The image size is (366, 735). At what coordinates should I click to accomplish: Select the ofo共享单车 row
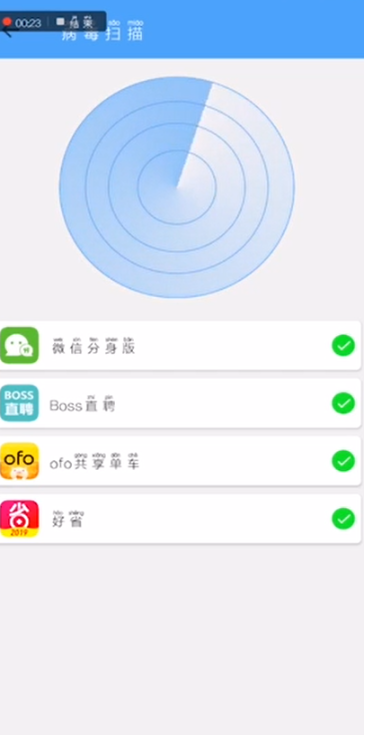180,461
